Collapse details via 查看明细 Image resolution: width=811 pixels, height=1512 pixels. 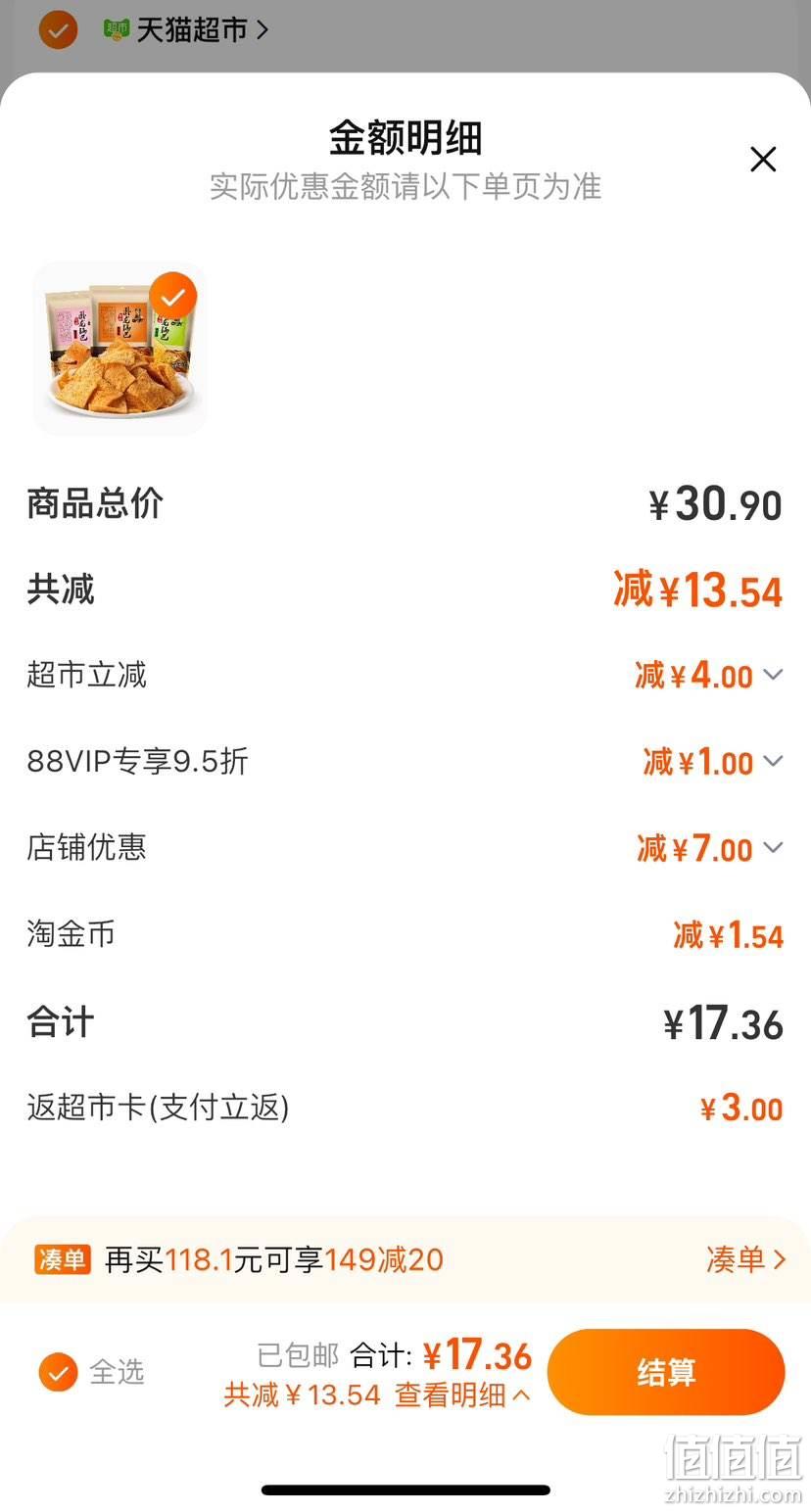click(x=462, y=1394)
